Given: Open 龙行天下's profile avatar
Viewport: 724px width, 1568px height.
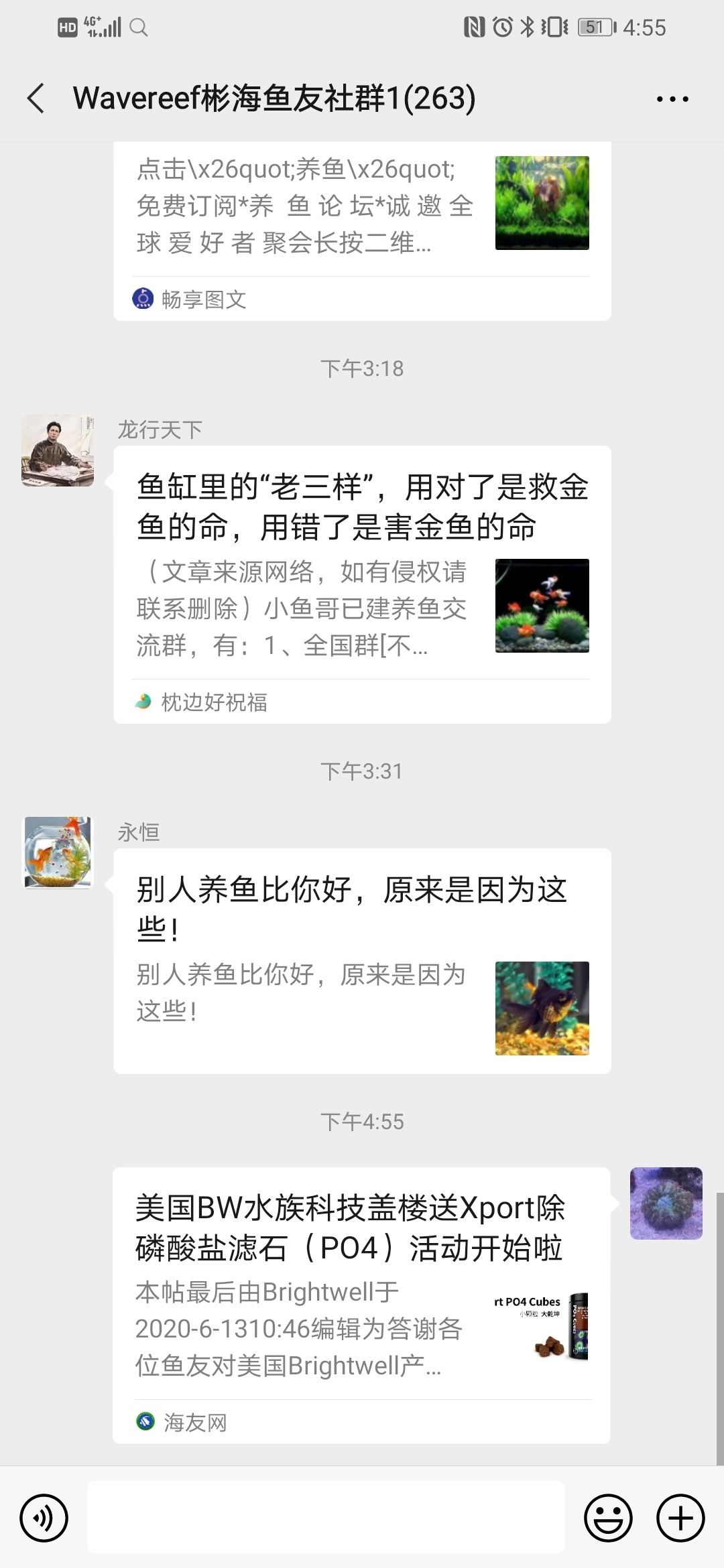Looking at the screenshot, I should click(58, 450).
